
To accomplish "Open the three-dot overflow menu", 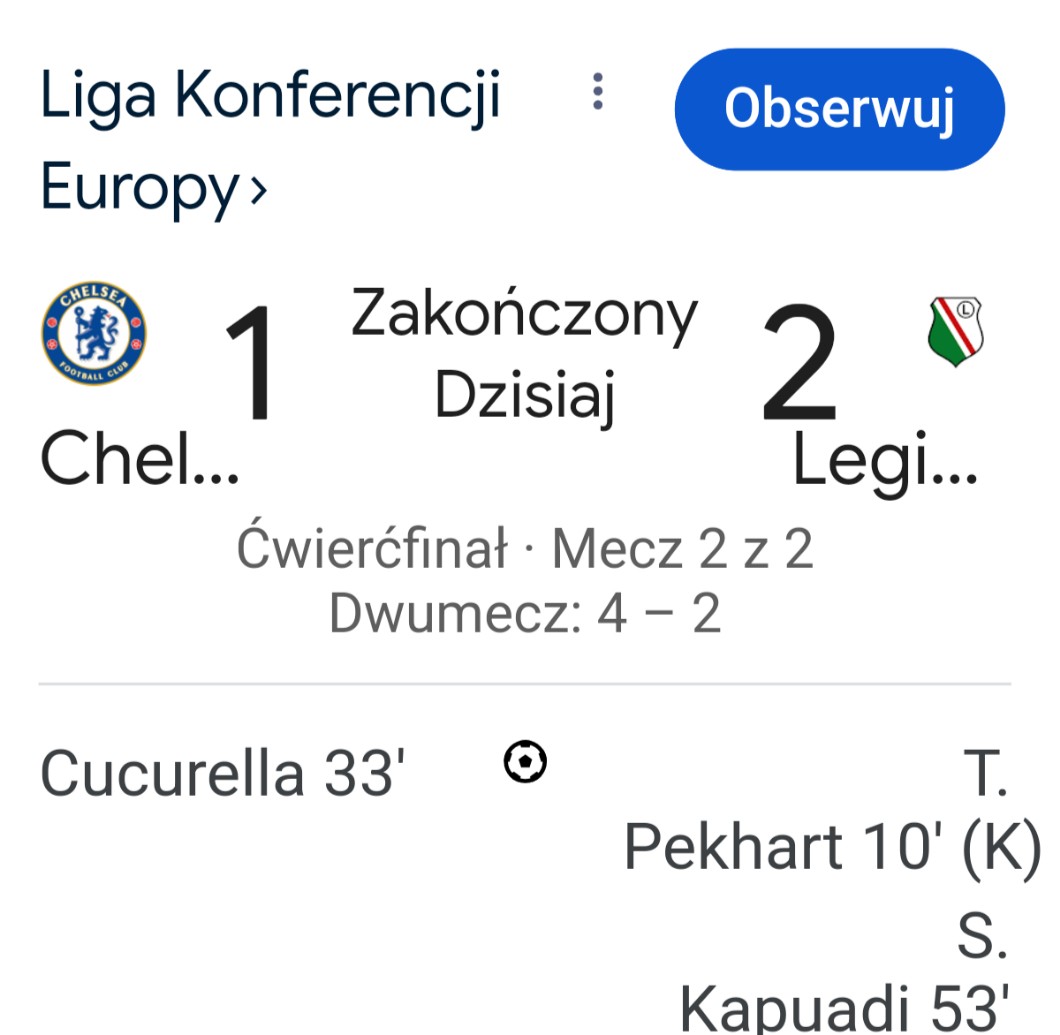I will [598, 91].
